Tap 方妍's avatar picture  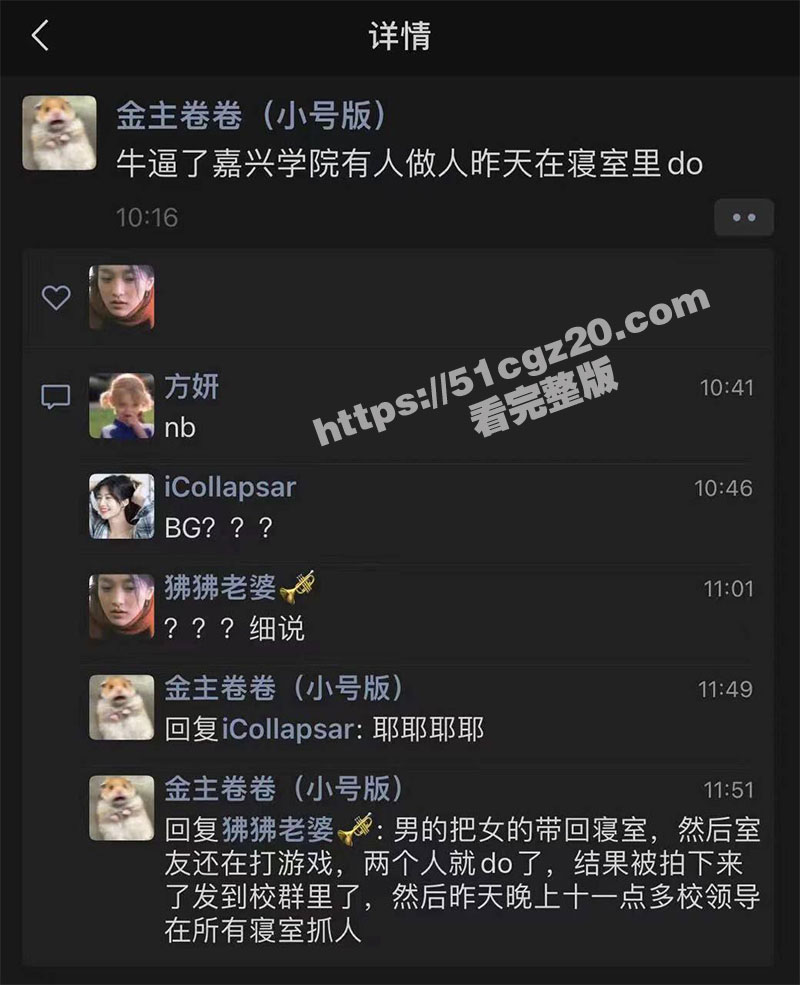coord(122,406)
